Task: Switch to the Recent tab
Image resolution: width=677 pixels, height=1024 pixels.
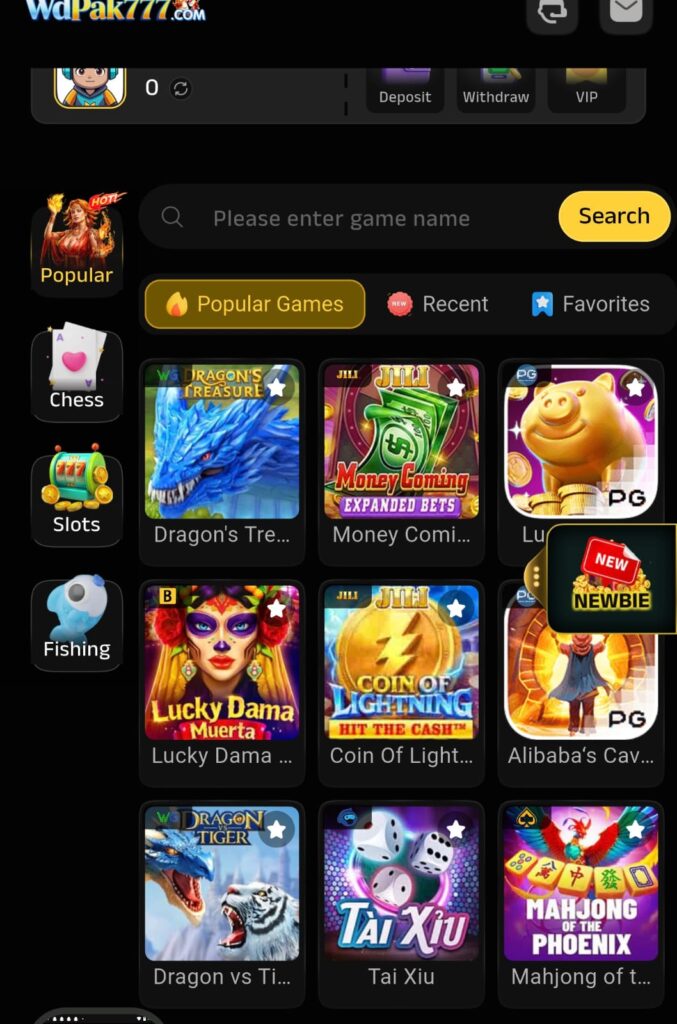Action: pos(438,304)
